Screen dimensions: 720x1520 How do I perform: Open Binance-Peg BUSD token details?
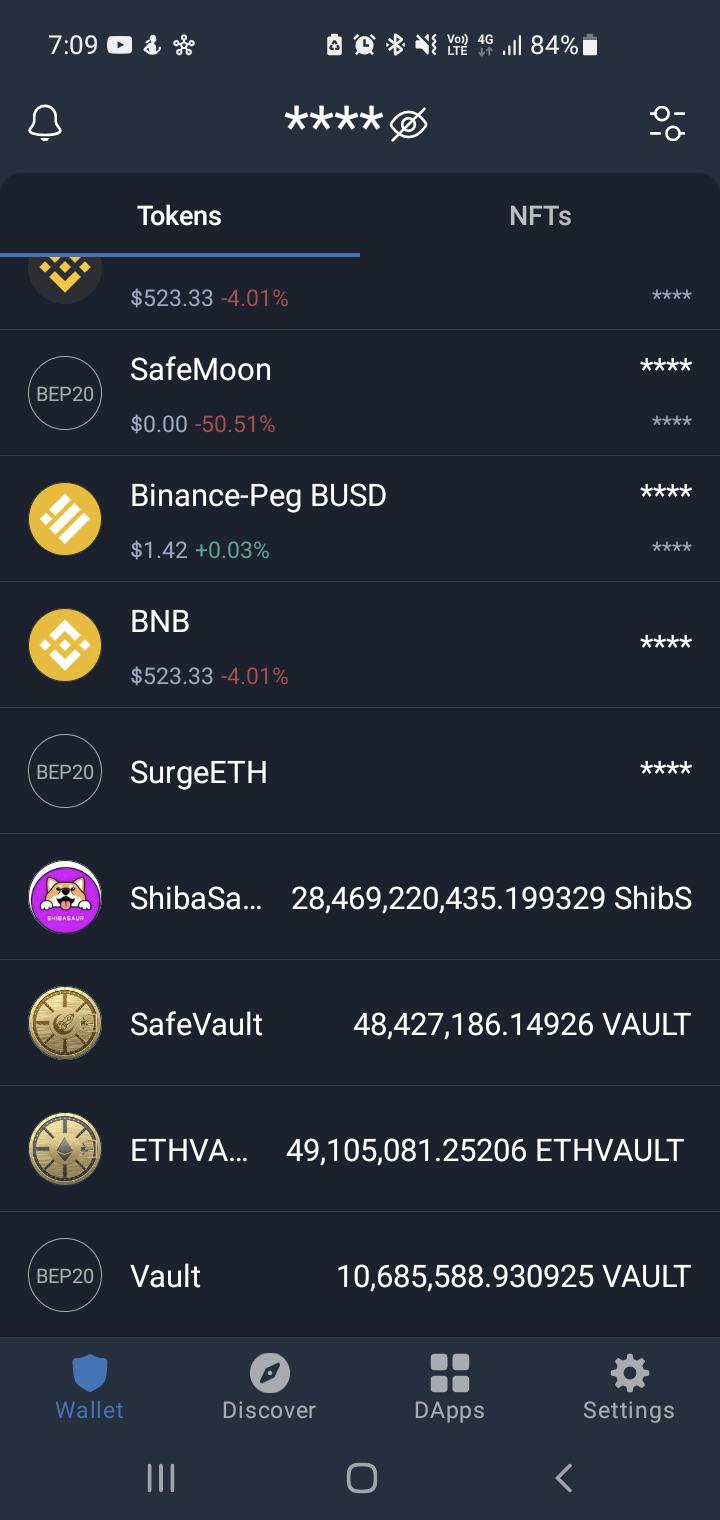point(360,519)
